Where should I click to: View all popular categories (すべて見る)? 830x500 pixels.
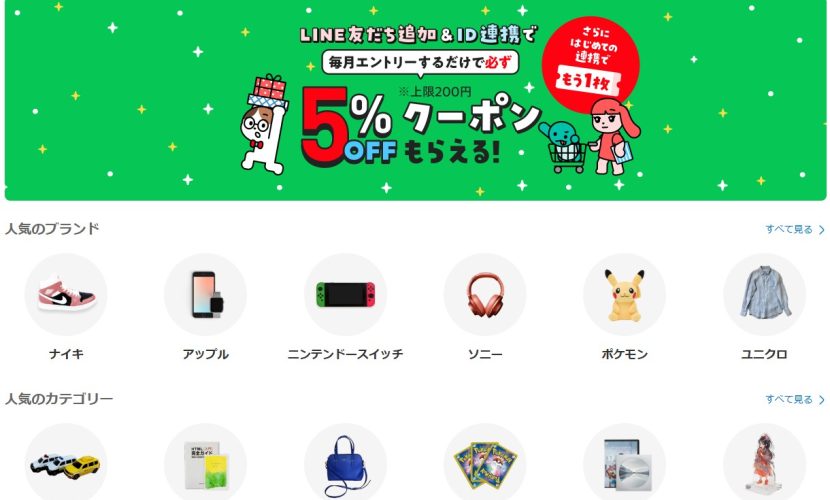(794, 399)
